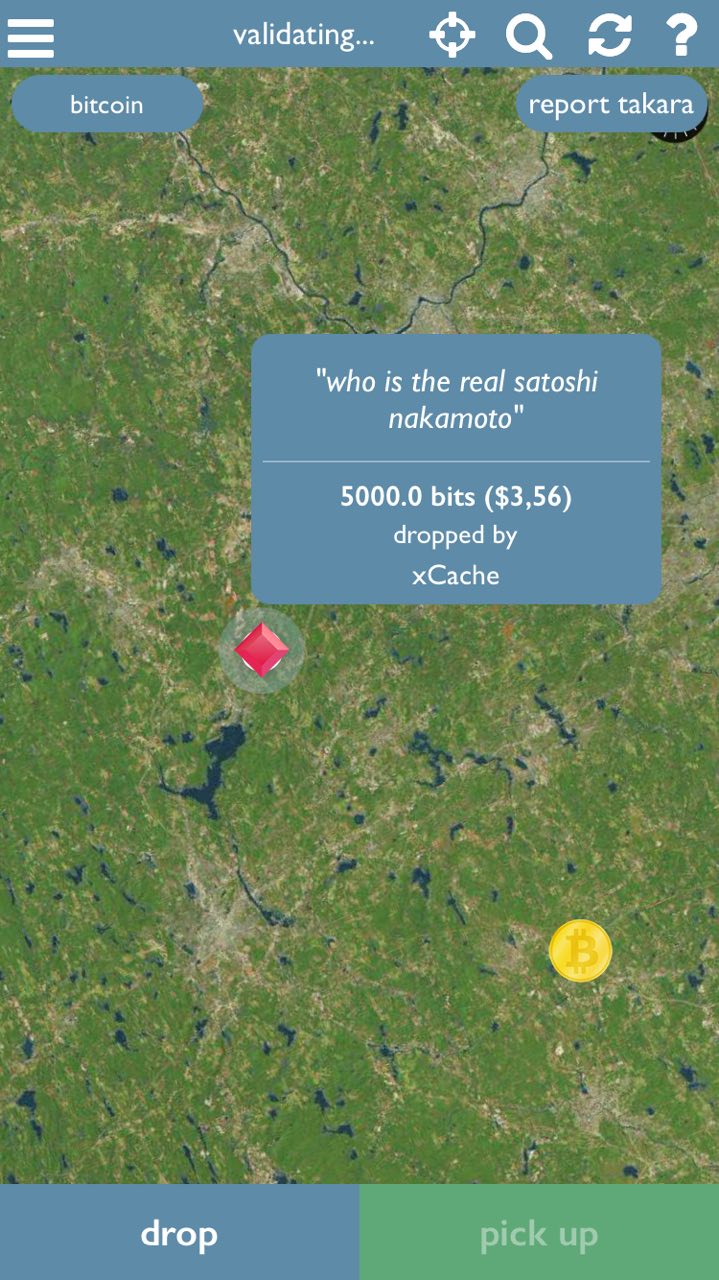
Task: Open the help question mark
Action: click(682, 35)
